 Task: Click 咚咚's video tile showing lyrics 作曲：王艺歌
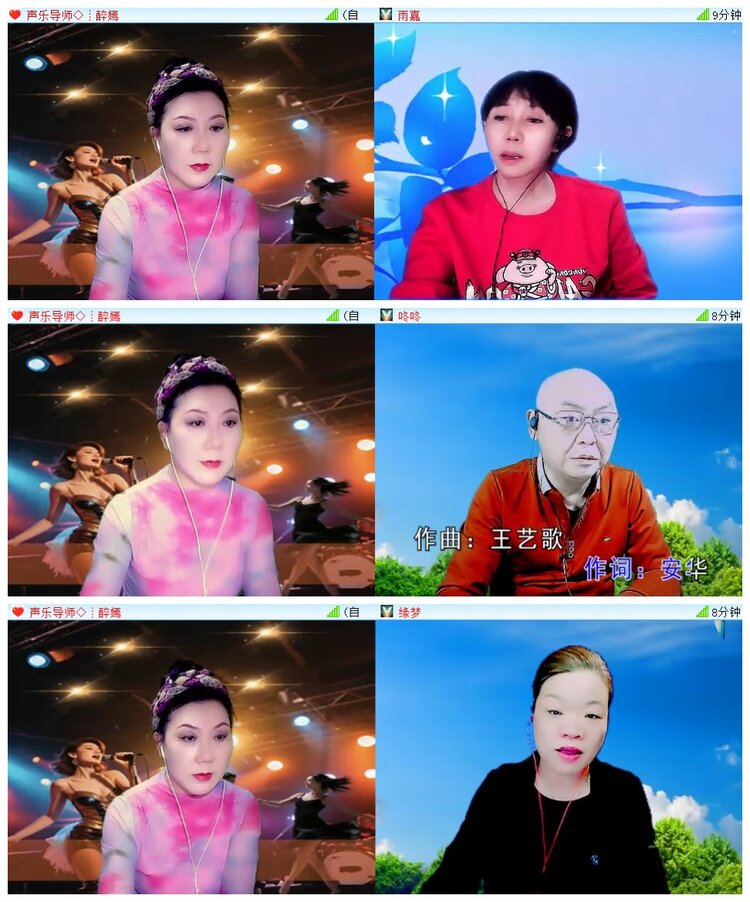pos(562,460)
